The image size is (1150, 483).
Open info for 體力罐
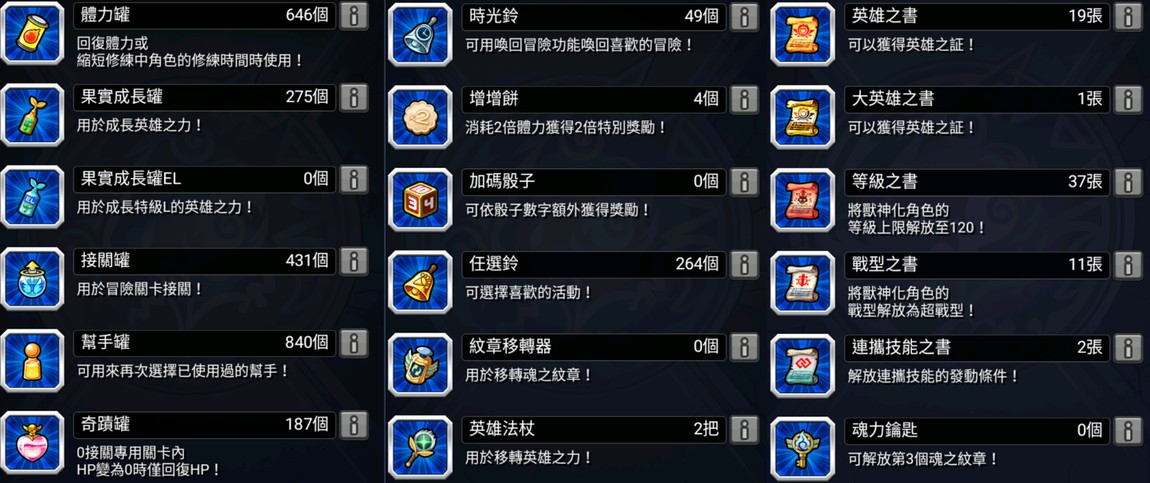coord(353,15)
